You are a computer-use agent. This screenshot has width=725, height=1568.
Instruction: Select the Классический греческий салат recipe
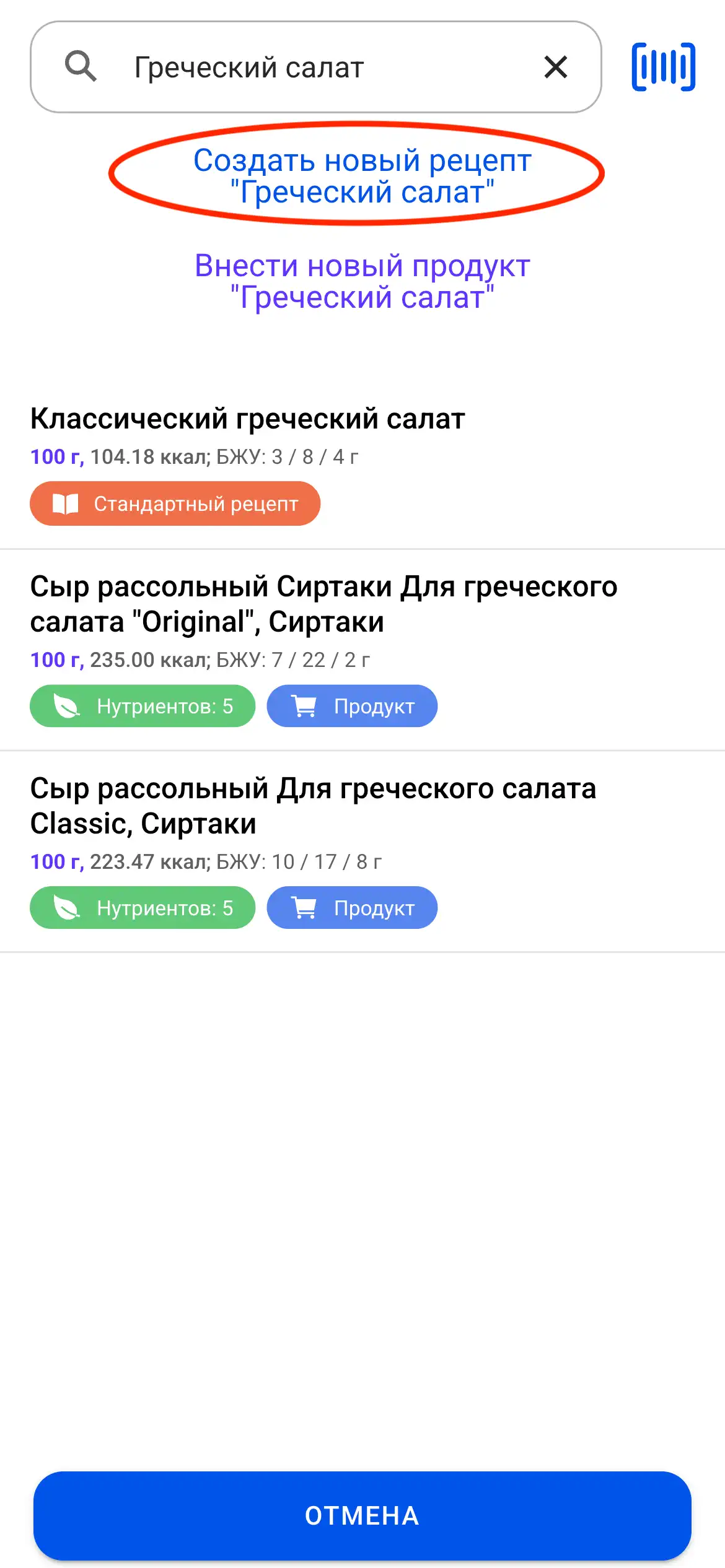tap(248, 419)
